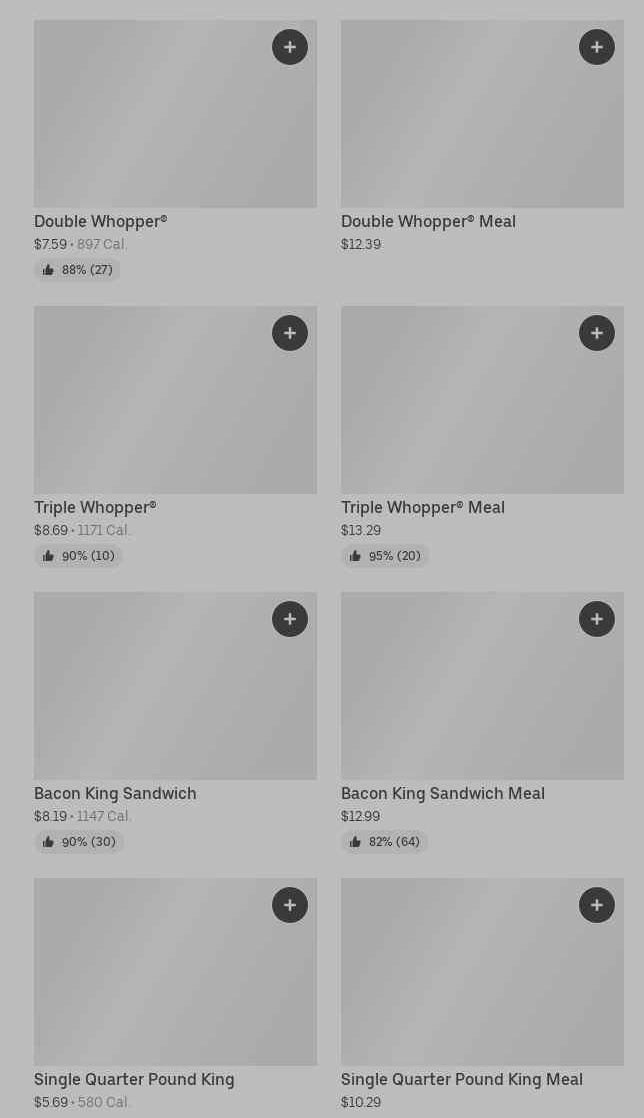Add Double Whopper to cart
Viewport: 644px width, 1118px height.
point(290,47)
